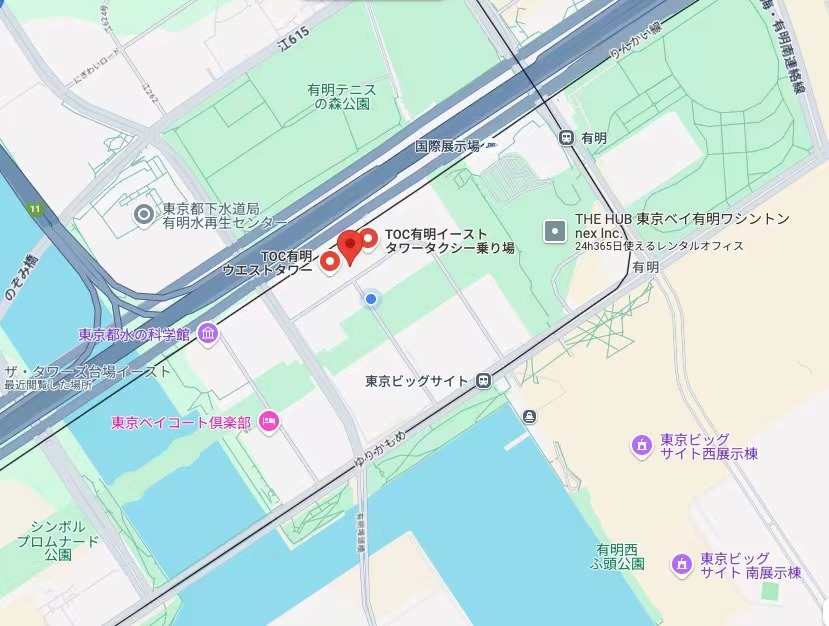Select the TOC有明イーストタワータクシー乗り場 pin
829x626 pixels.
point(368,238)
